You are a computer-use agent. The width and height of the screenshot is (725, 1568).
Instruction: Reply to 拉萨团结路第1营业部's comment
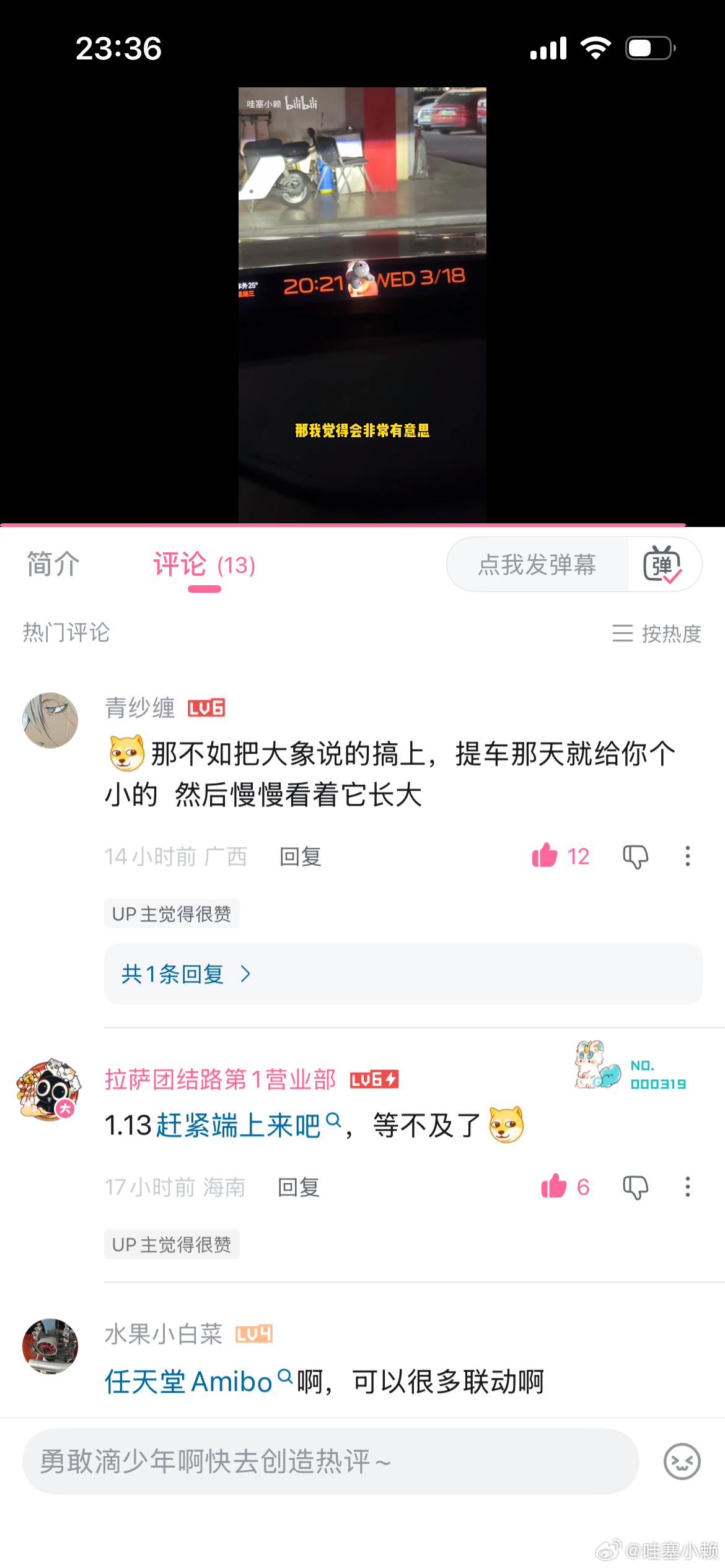298,1187
